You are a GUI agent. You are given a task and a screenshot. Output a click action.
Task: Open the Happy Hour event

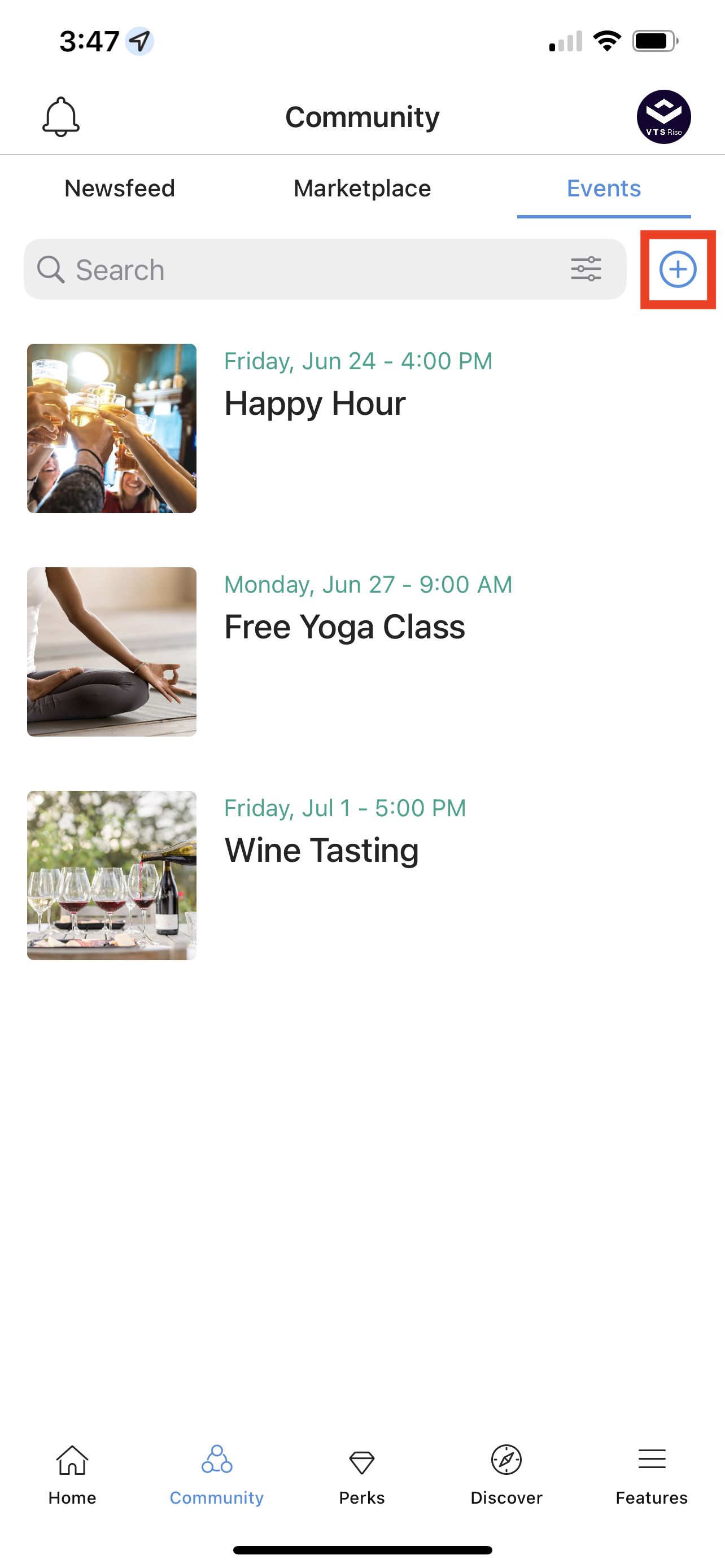[315, 404]
